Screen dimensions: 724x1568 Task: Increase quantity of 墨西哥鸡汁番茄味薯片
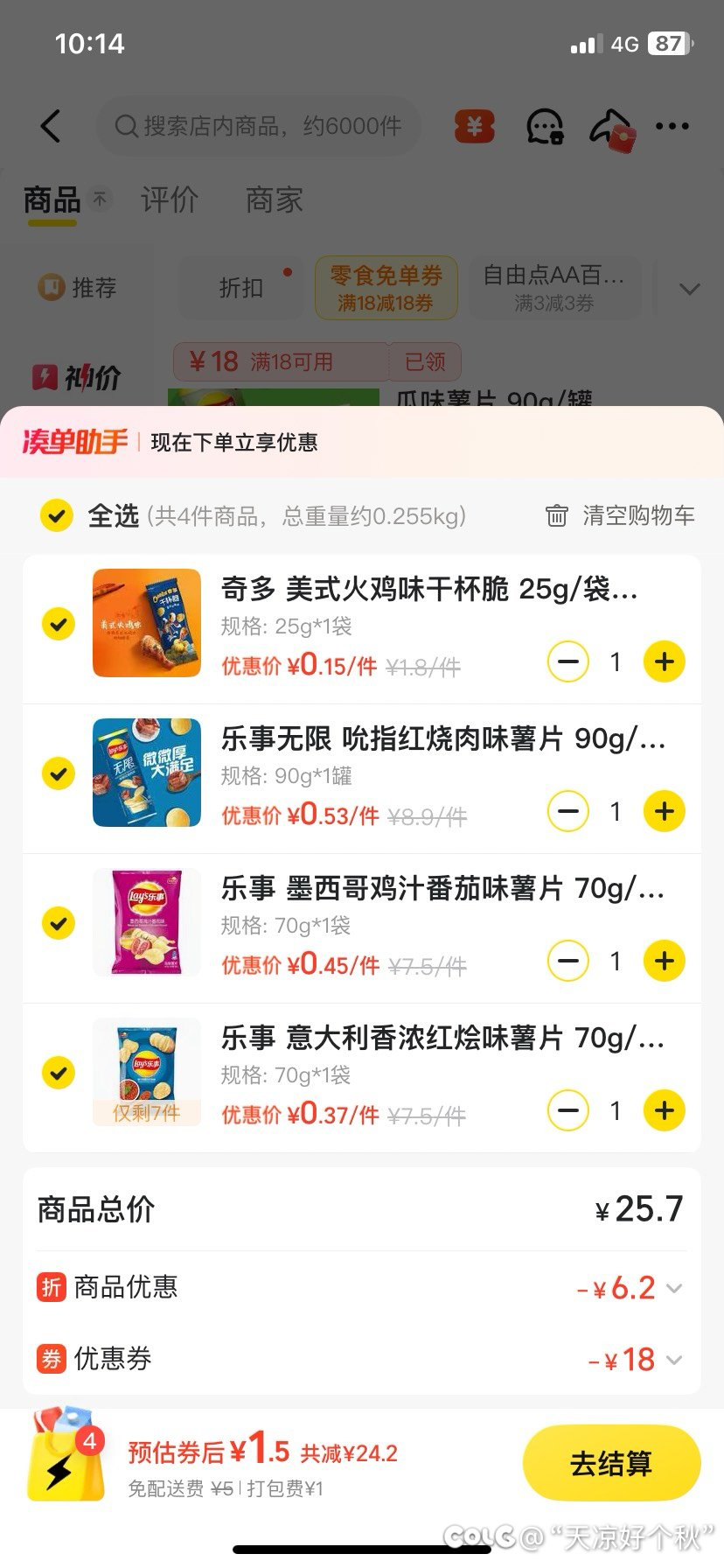(665, 961)
